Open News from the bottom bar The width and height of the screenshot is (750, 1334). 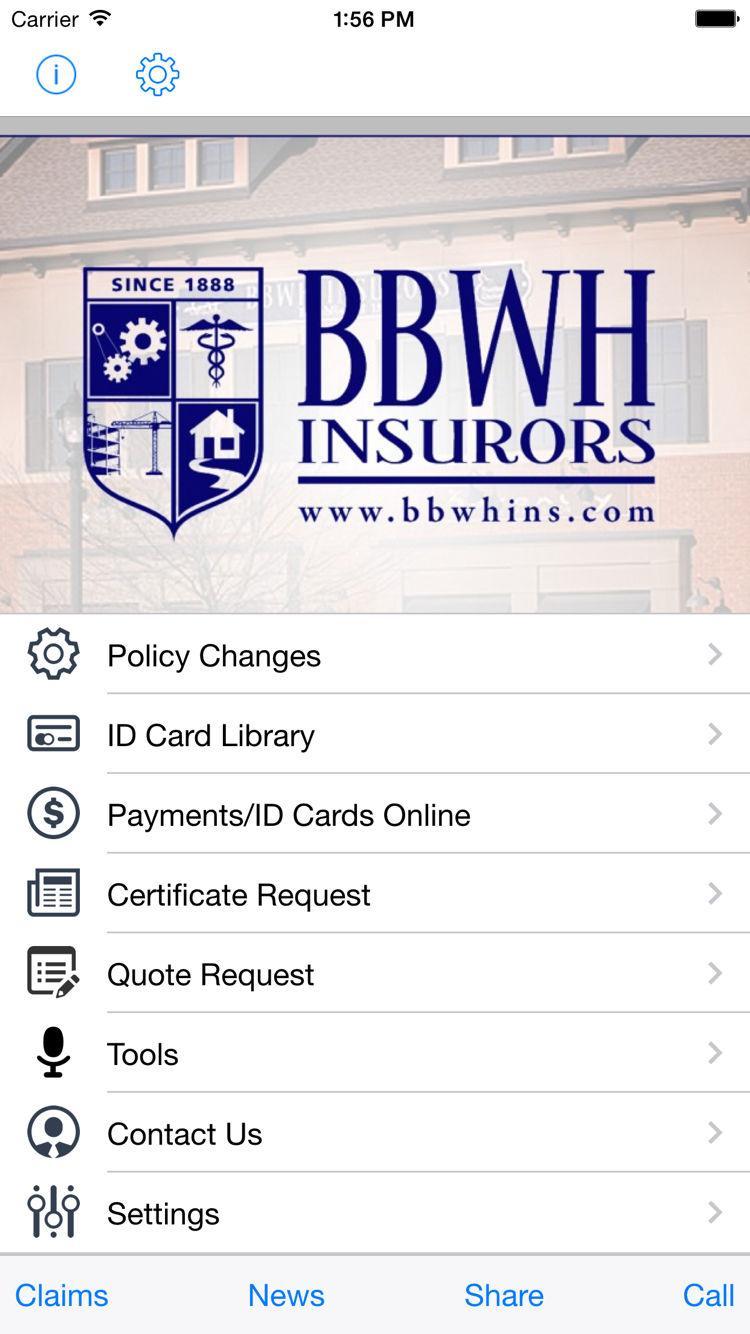pos(286,1295)
